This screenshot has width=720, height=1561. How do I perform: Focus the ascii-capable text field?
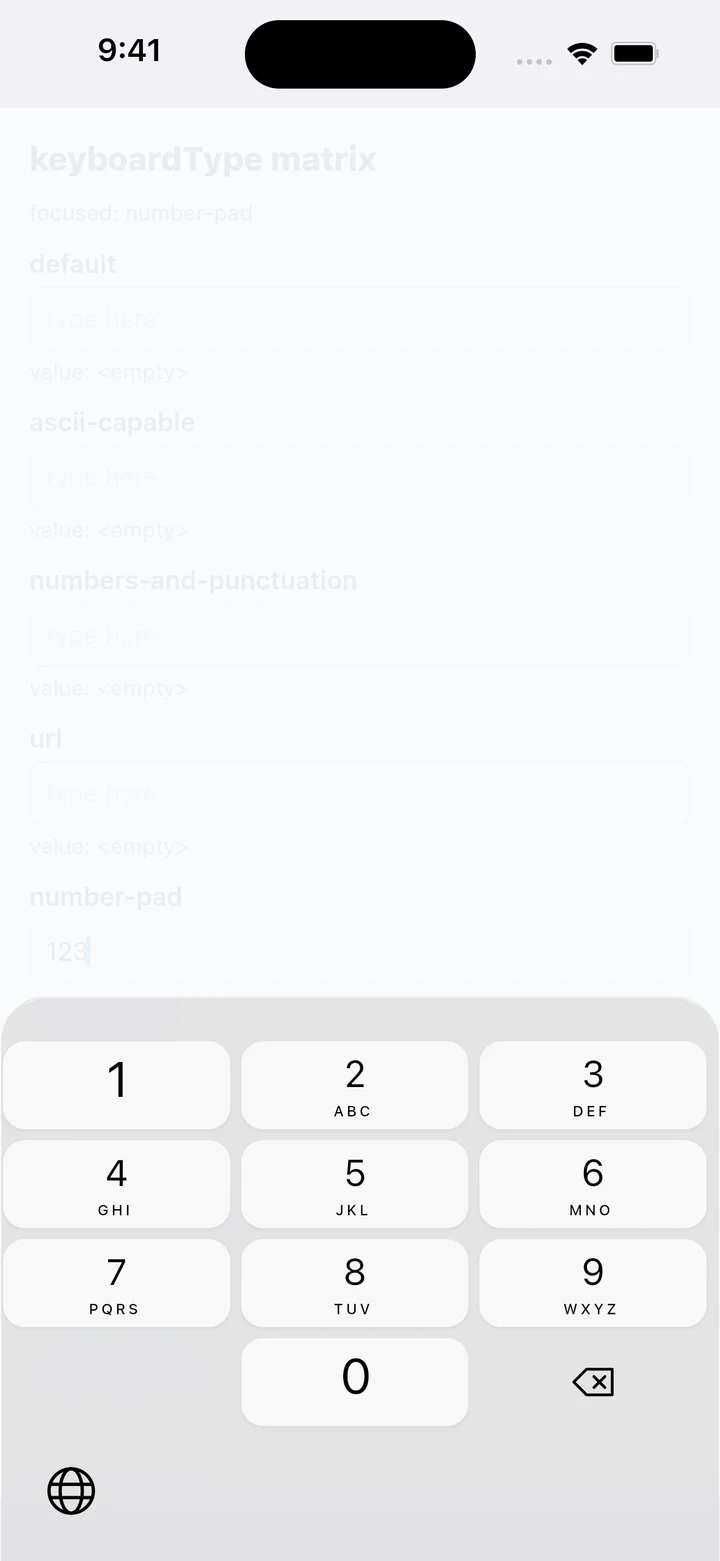[x=360, y=477]
